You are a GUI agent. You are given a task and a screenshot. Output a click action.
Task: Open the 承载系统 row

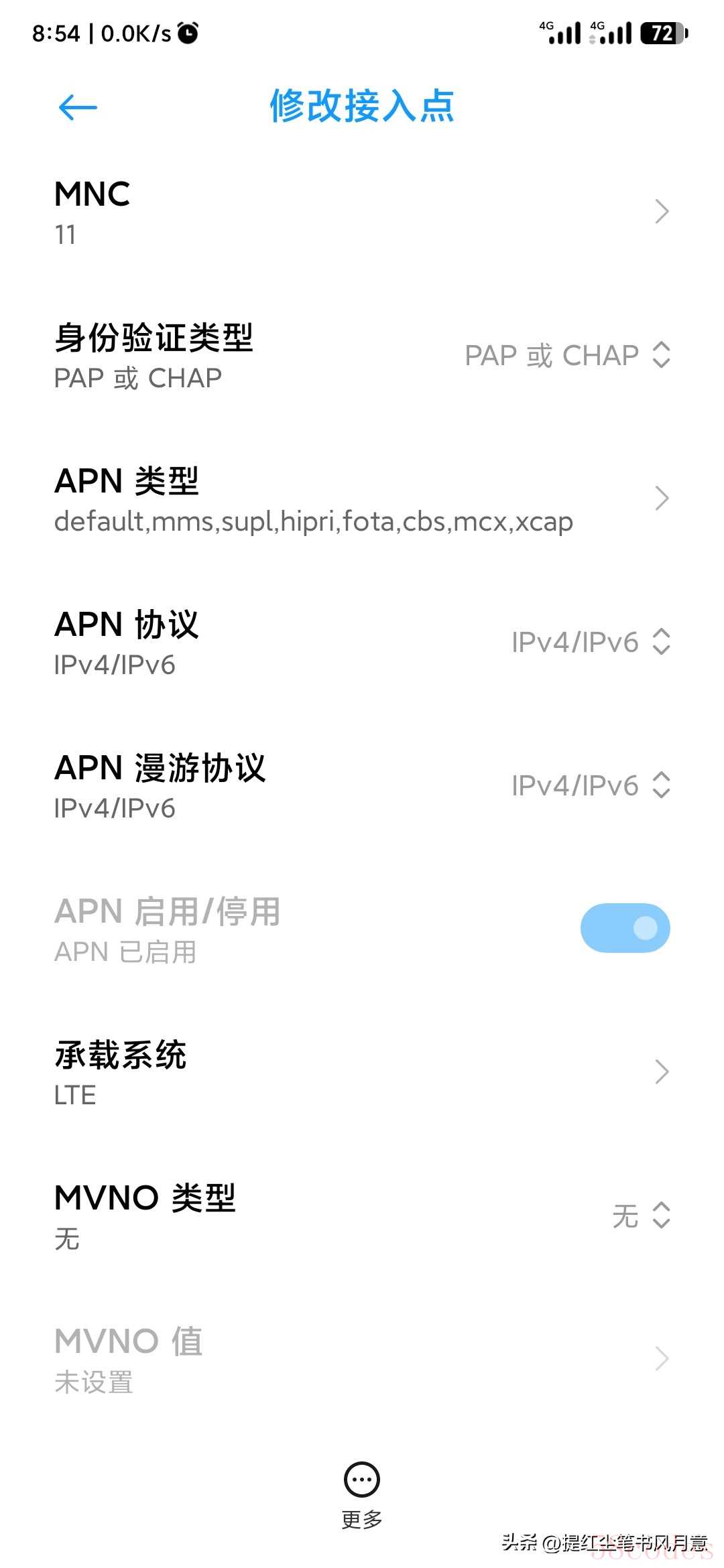pos(362,1072)
